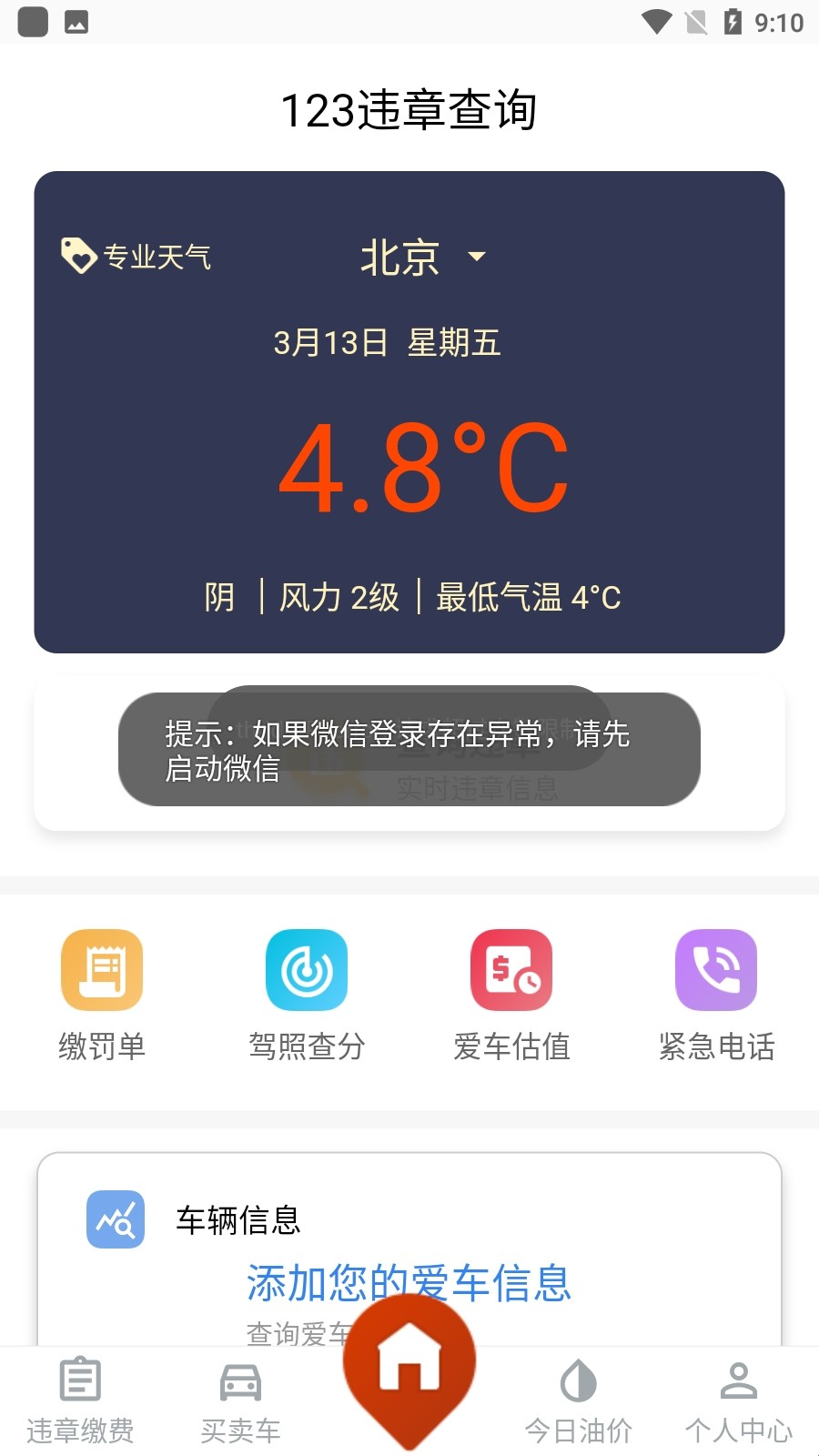Viewport: 819px width, 1456px height.
Task: Open 缴罚单 fine payment
Action: click(x=102, y=995)
